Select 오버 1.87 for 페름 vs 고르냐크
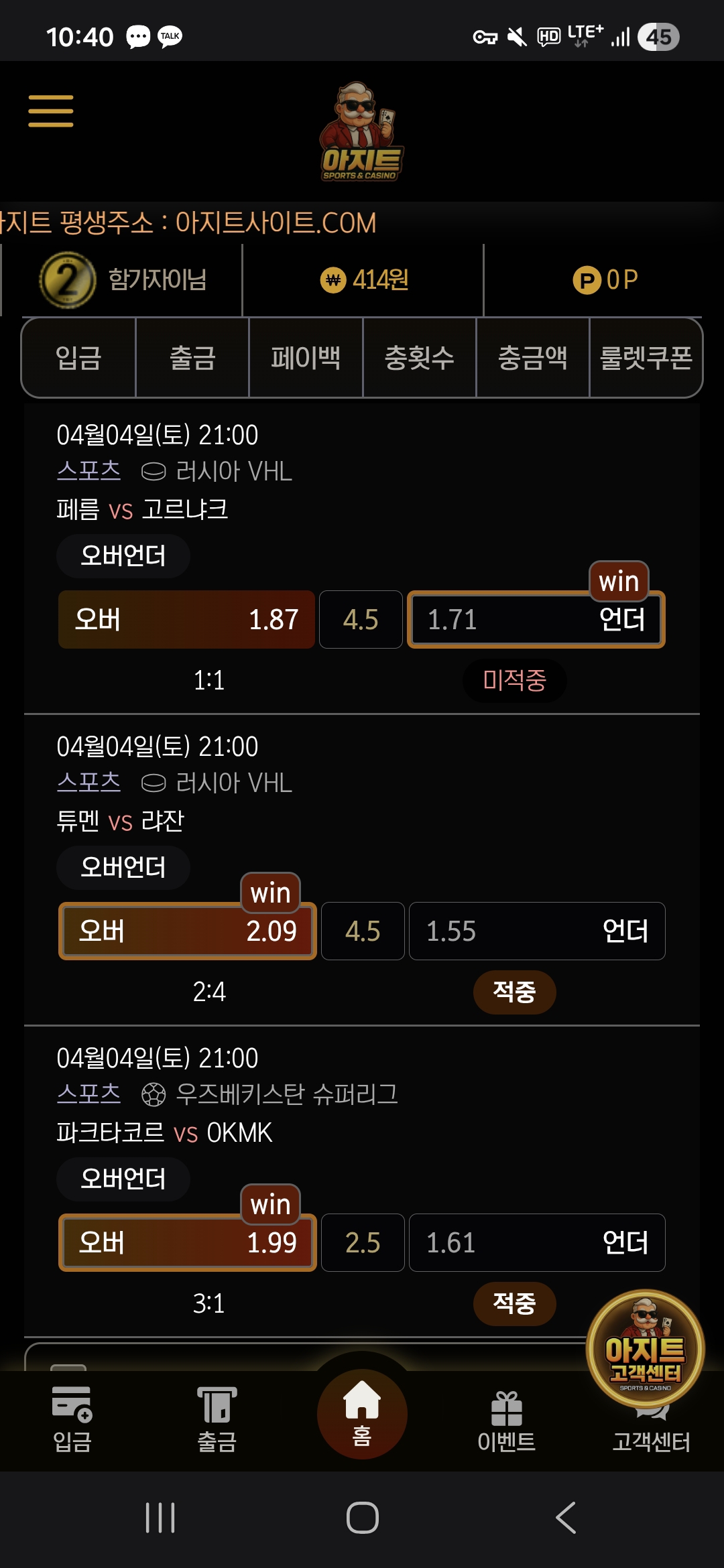The width and height of the screenshot is (724, 1568). tap(186, 619)
